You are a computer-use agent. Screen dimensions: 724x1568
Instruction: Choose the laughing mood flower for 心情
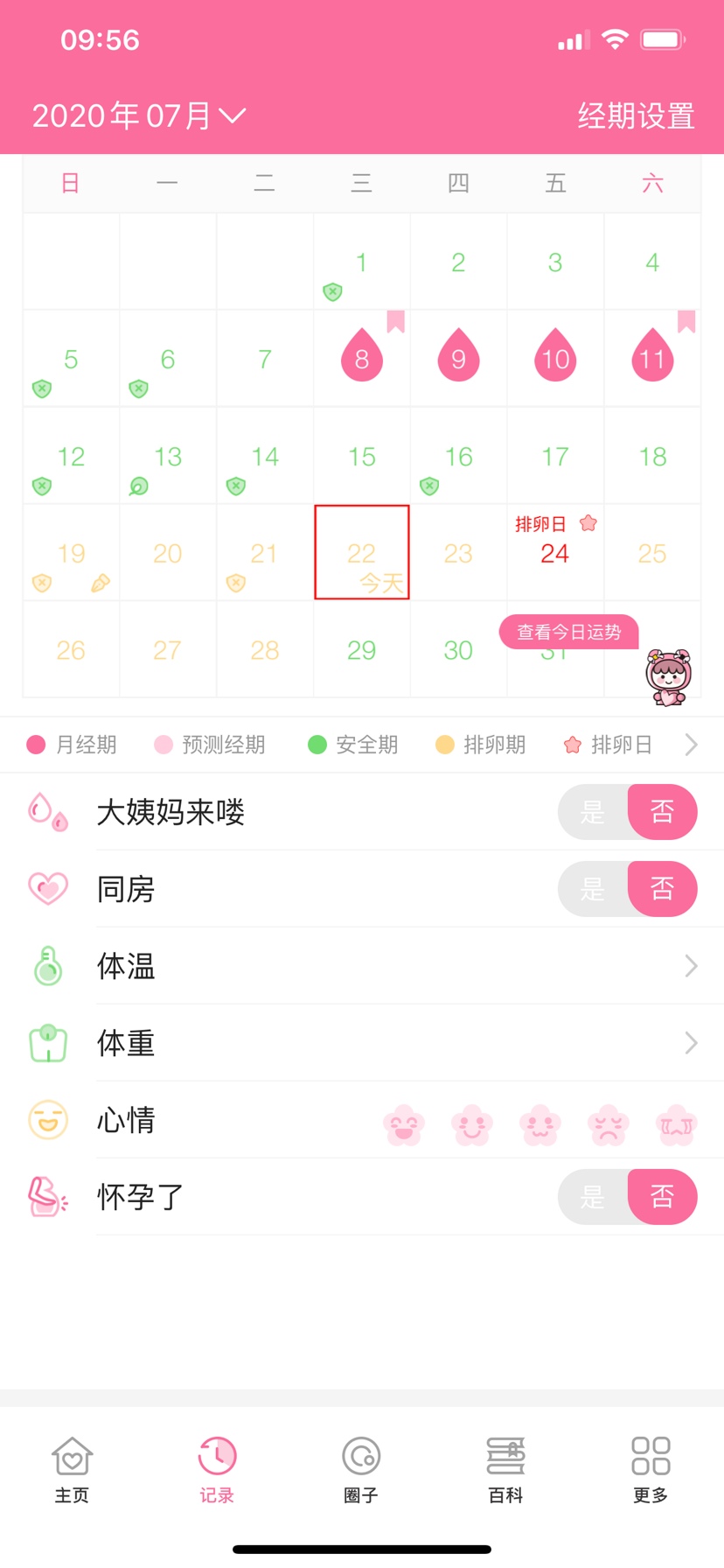(404, 1123)
